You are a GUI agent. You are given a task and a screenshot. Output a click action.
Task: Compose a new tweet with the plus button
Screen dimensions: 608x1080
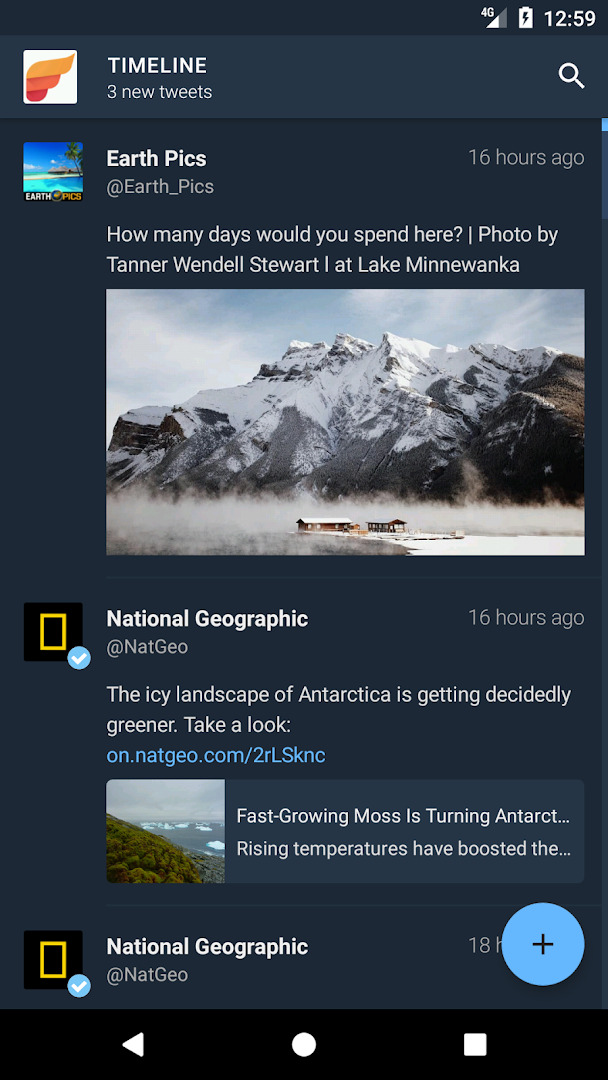click(543, 944)
